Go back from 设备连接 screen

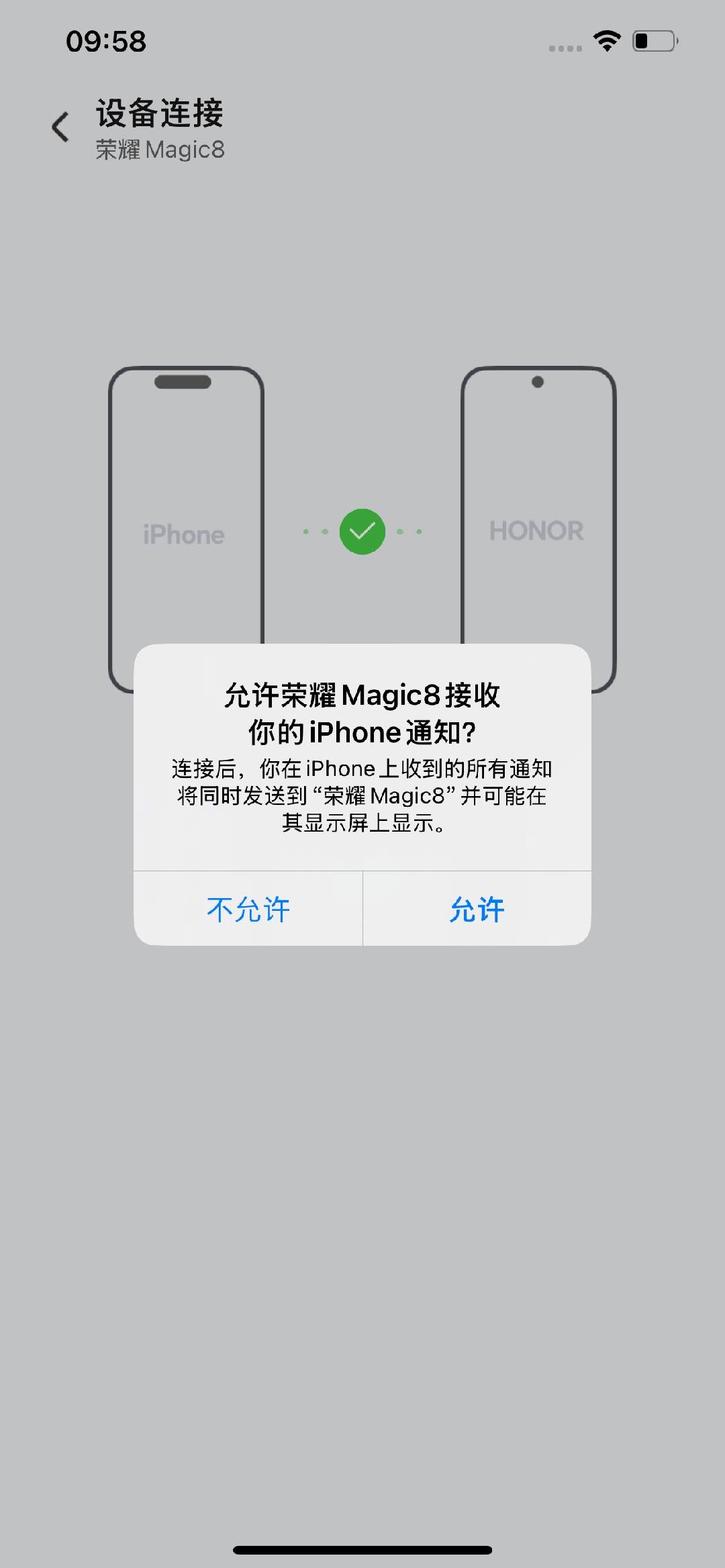(x=60, y=127)
